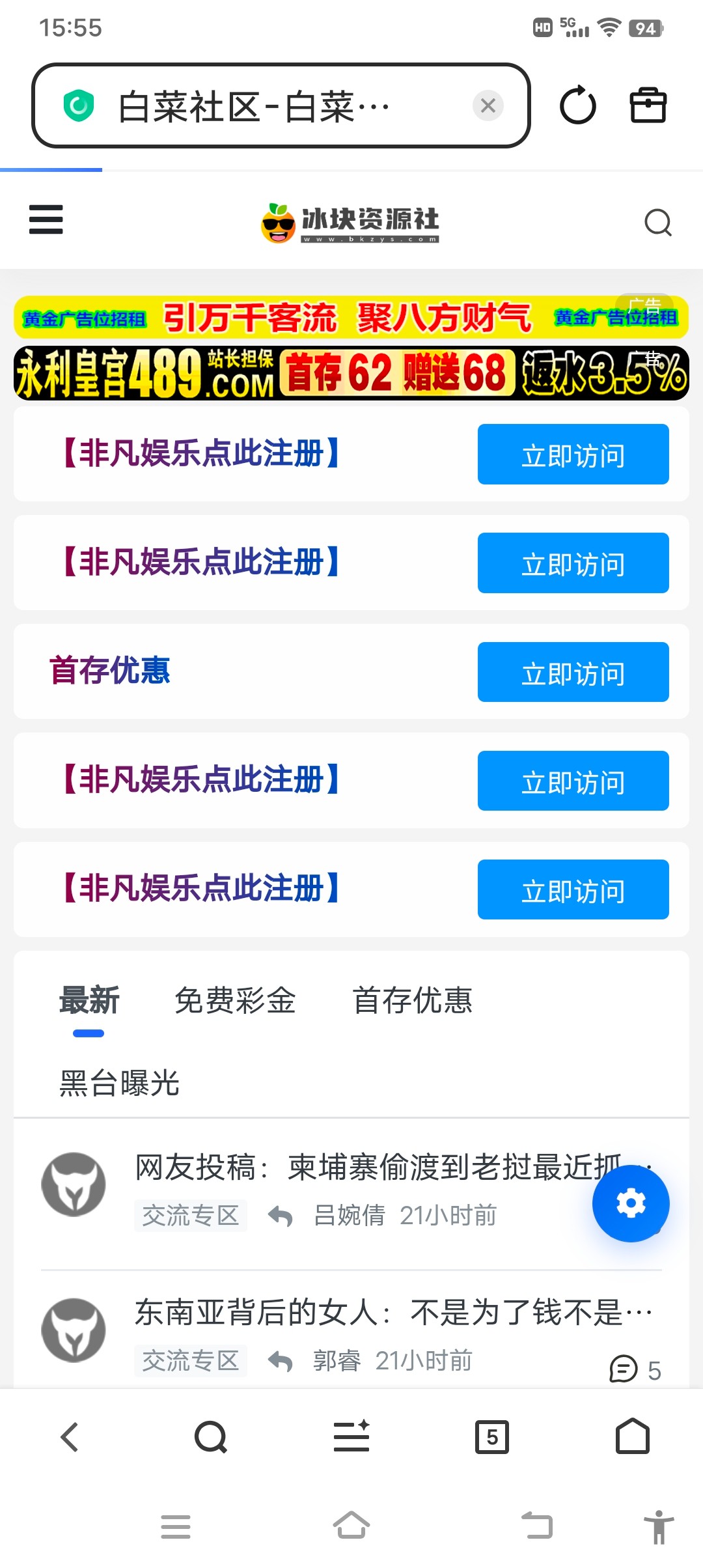Go to the browser home page
This screenshot has height=1568, width=703.
(x=633, y=1436)
